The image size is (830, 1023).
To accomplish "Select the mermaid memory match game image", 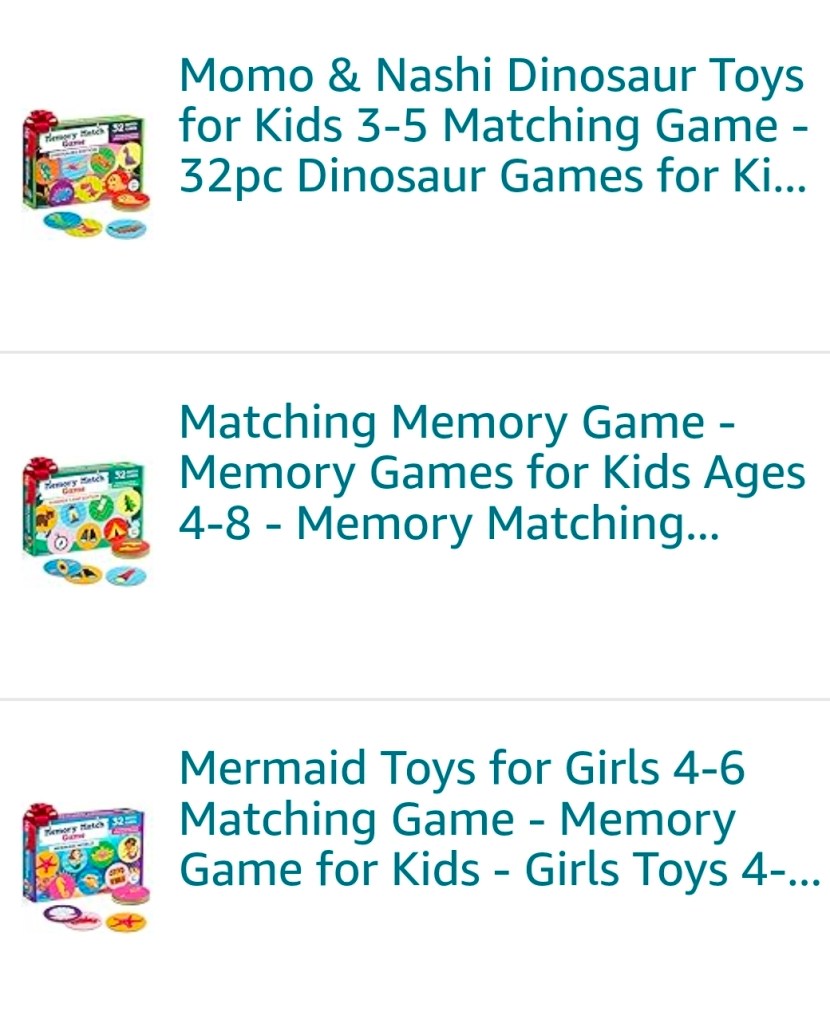I will (x=86, y=867).
